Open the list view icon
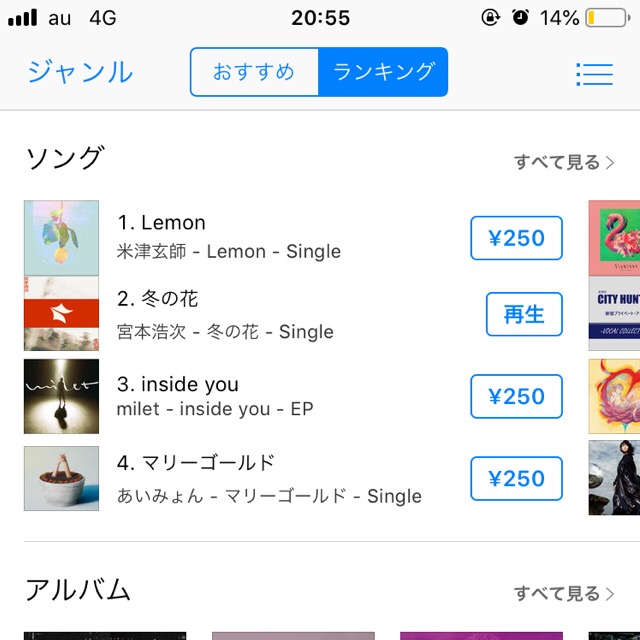The width and height of the screenshot is (640, 640). point(594,74)
